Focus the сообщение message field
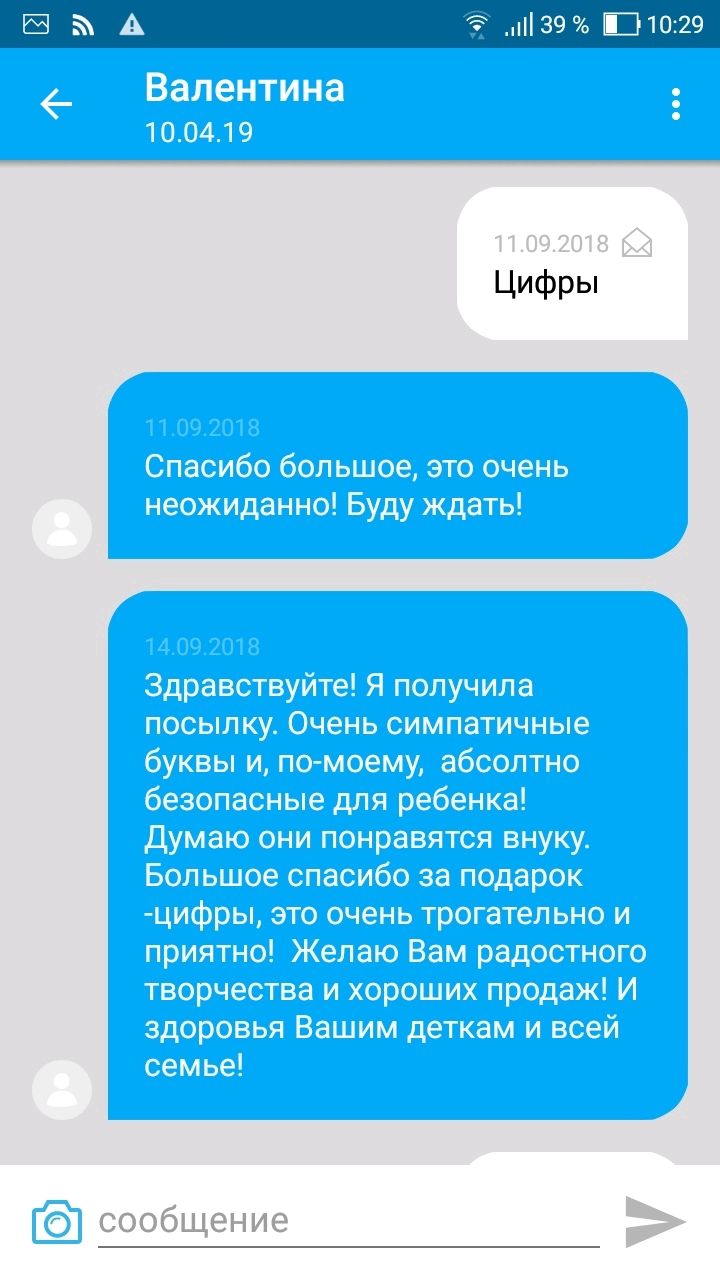 point(348,1222)
